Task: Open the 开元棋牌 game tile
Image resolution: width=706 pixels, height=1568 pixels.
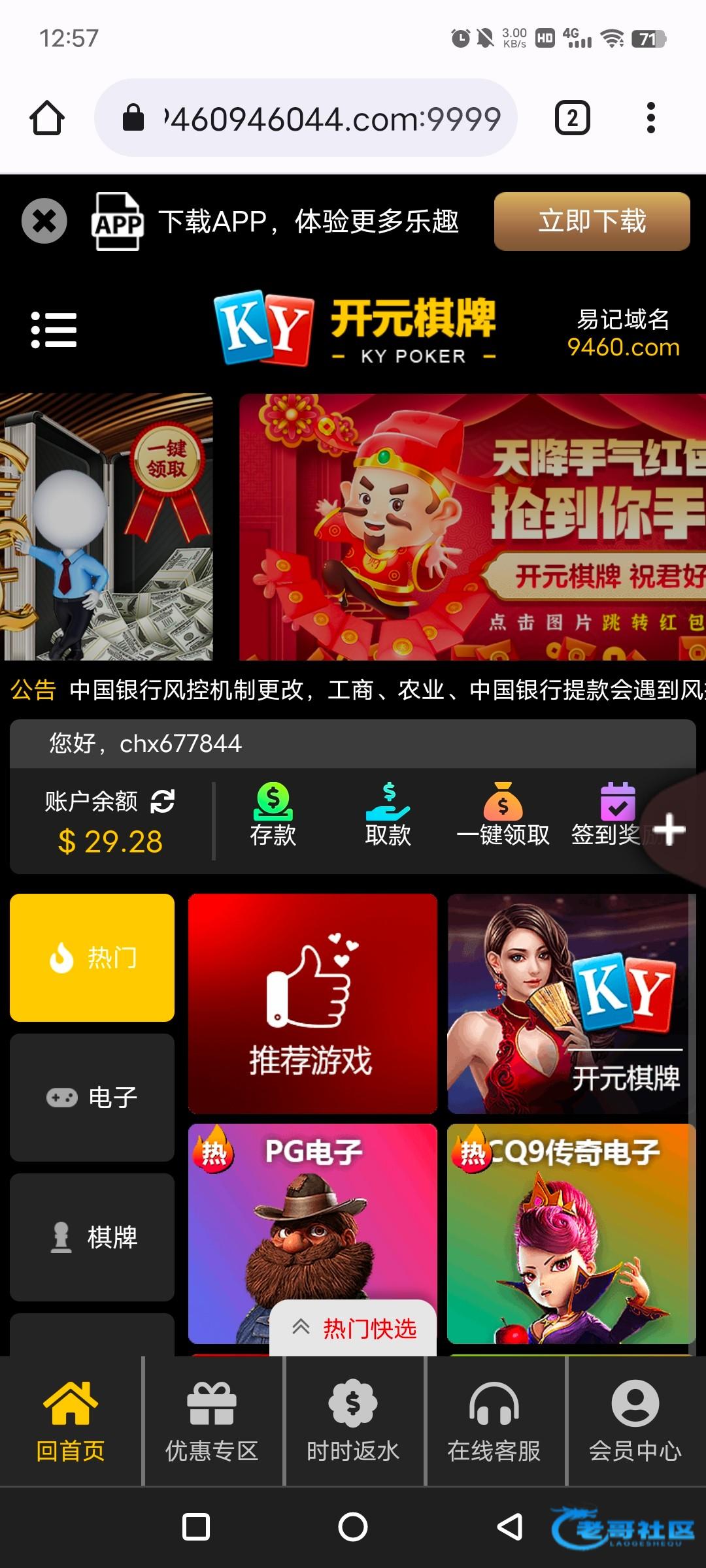Action: (567, 1004)
